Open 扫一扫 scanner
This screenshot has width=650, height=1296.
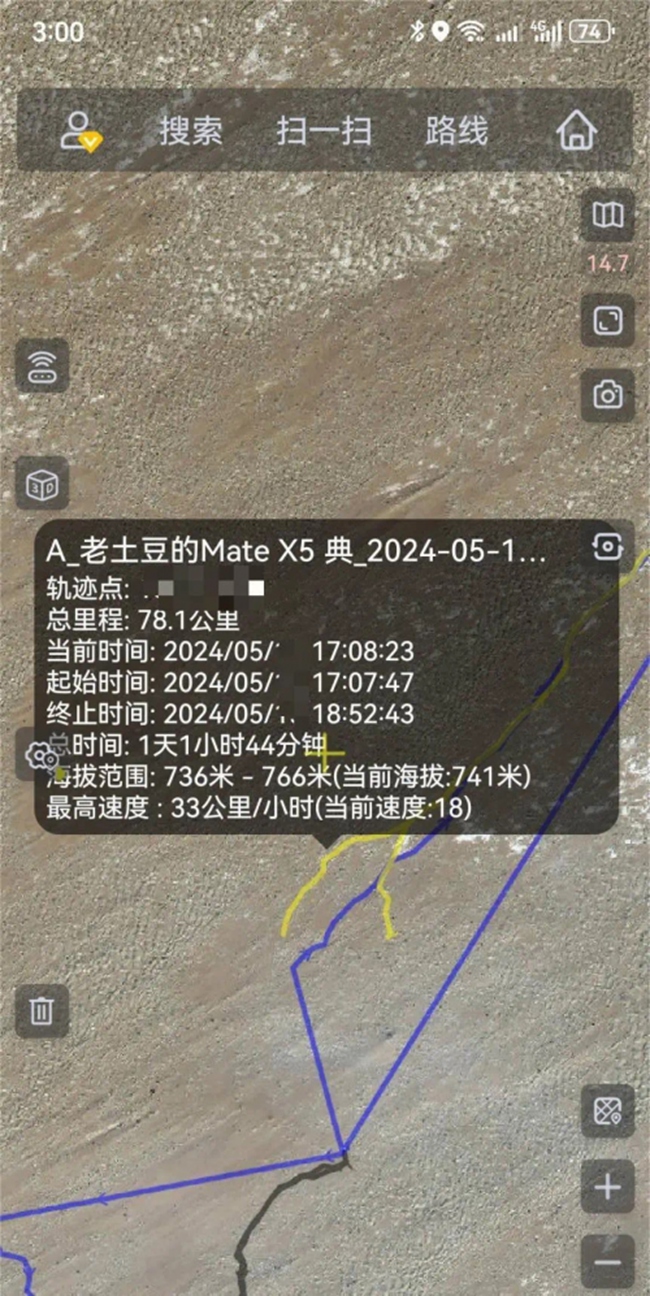tap(324, 131)
